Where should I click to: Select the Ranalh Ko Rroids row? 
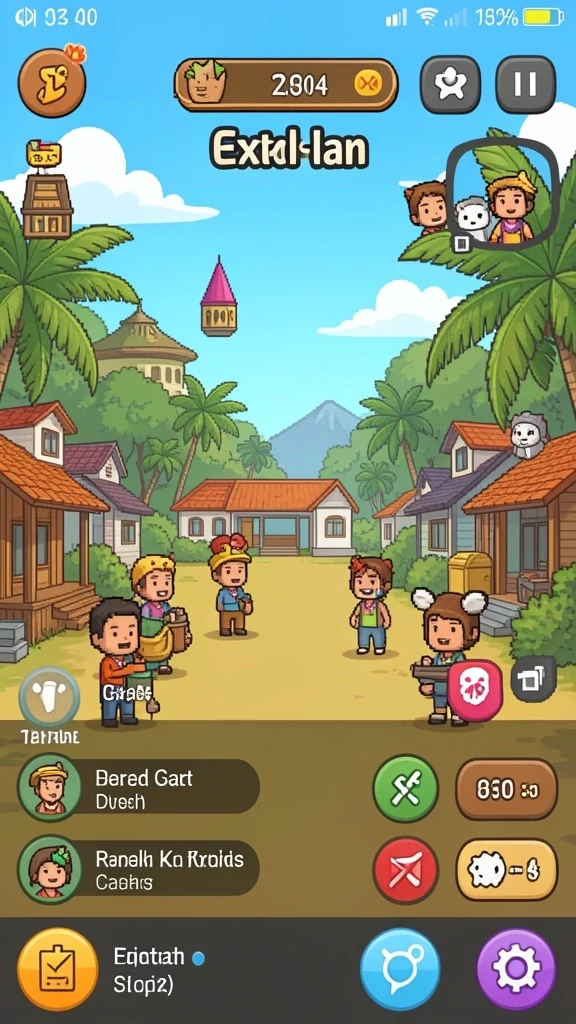pyautogui.click(x=138, y=871)
